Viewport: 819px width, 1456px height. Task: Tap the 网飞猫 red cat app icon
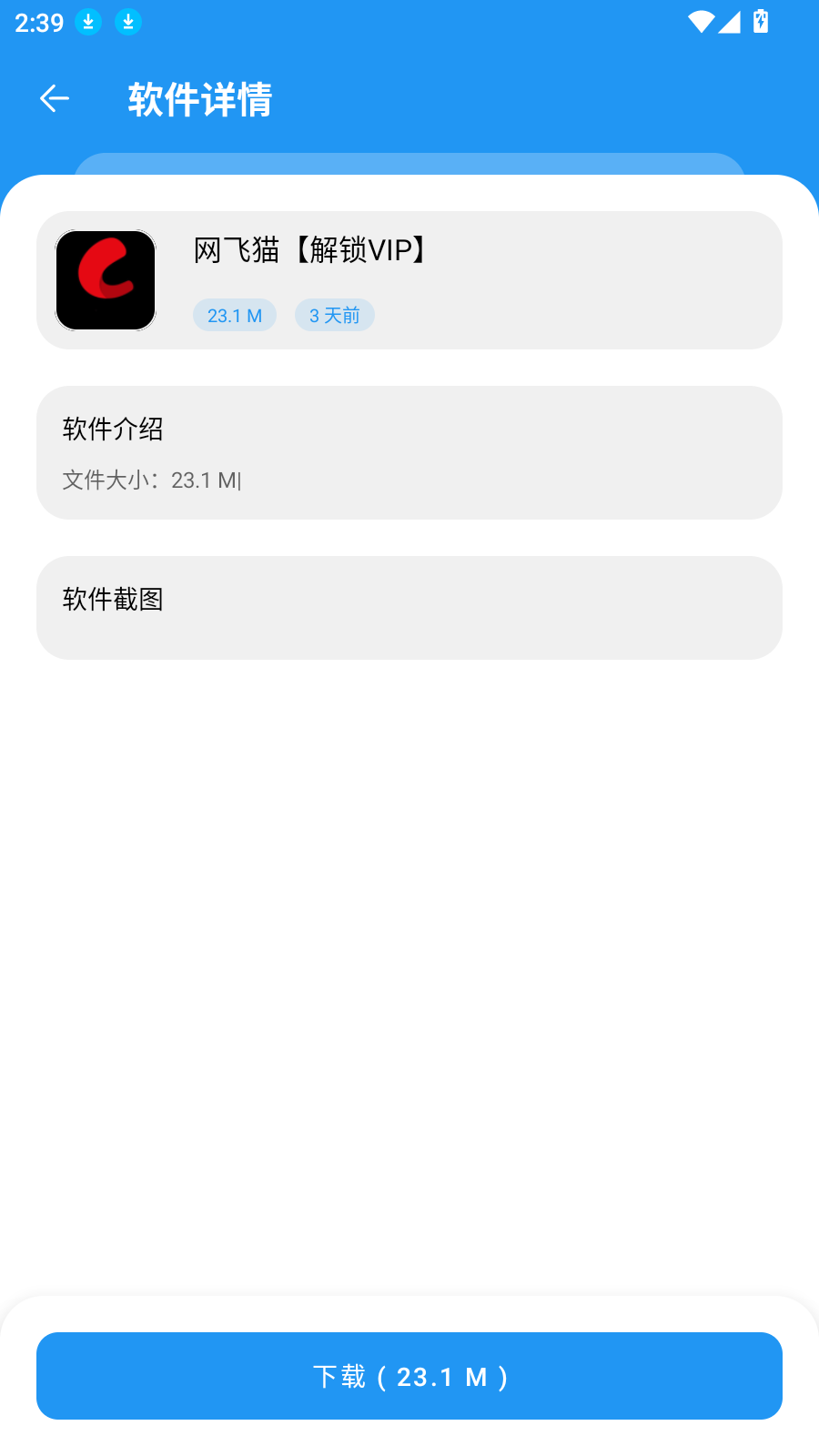click(x=105, y=280)
